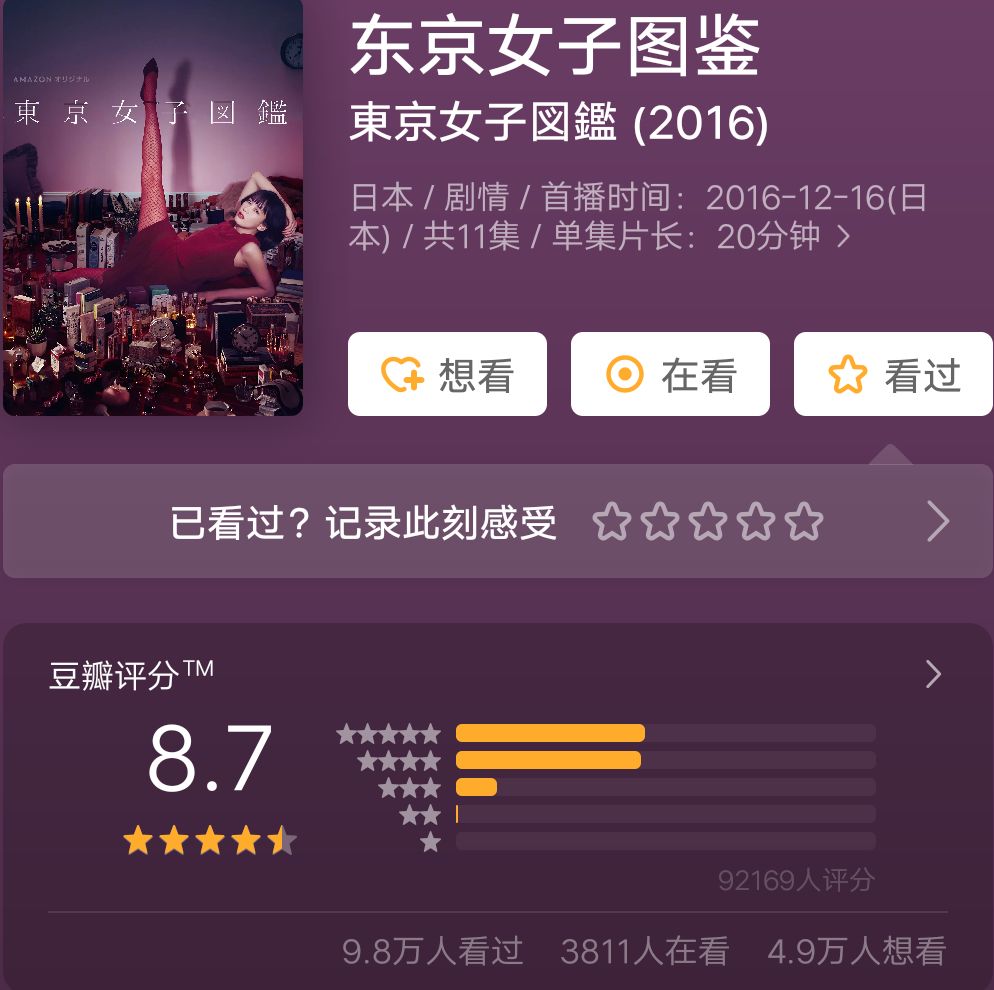Open 豆瓣评分 rating details
The width and height of the screenshot is (994, 990).
click(933, 674)
